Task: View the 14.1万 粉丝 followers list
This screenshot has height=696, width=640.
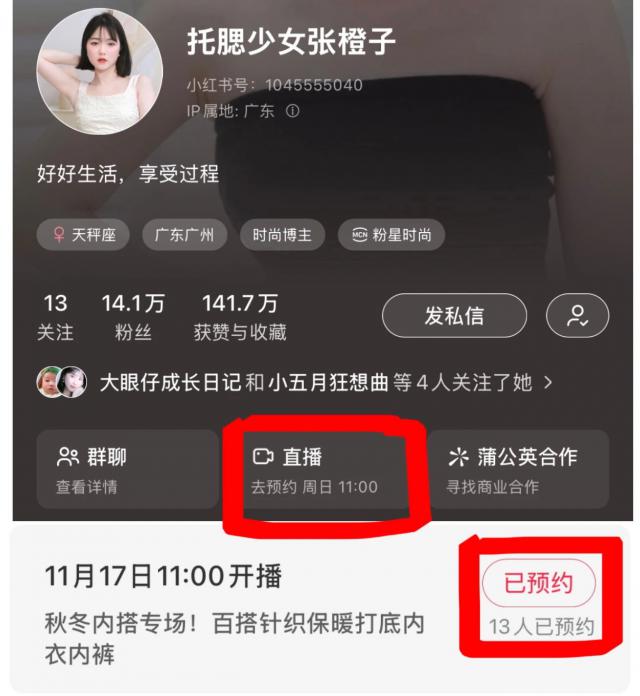Action: (133, 317)
